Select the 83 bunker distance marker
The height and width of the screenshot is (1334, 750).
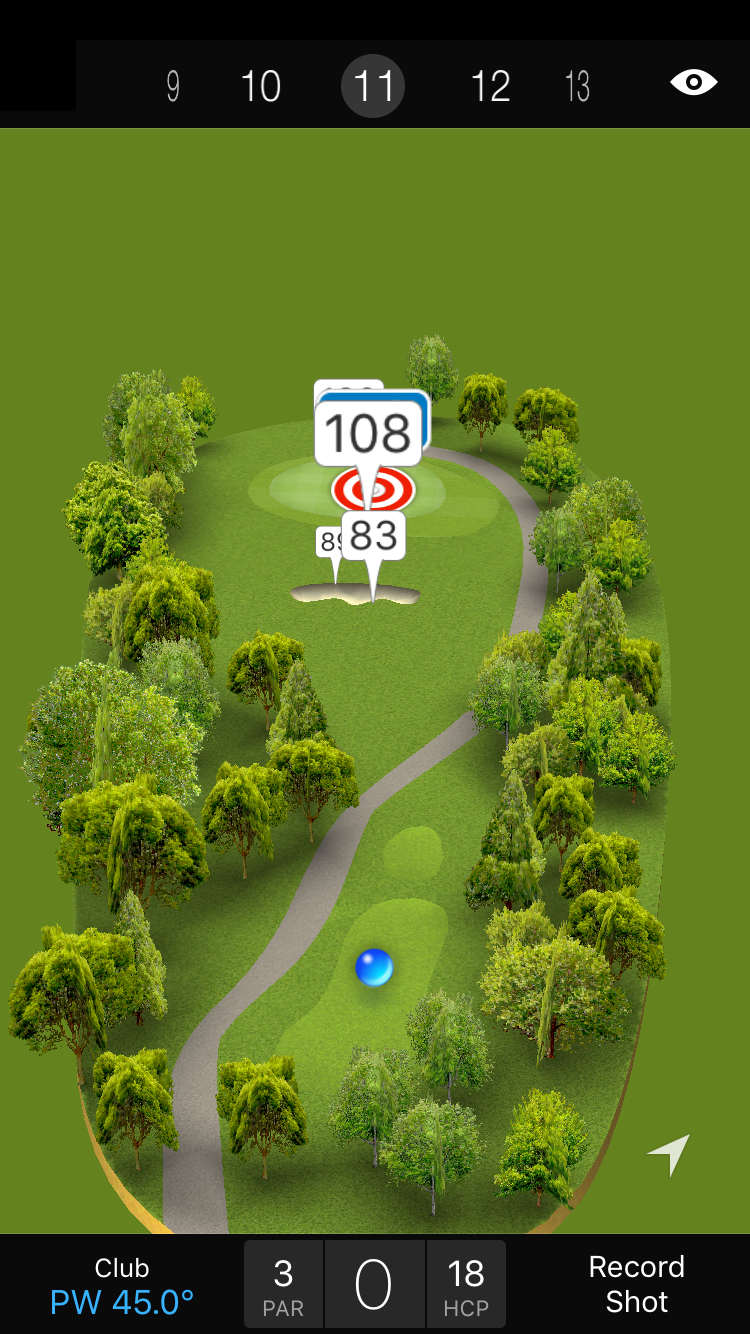coord(374,536)
